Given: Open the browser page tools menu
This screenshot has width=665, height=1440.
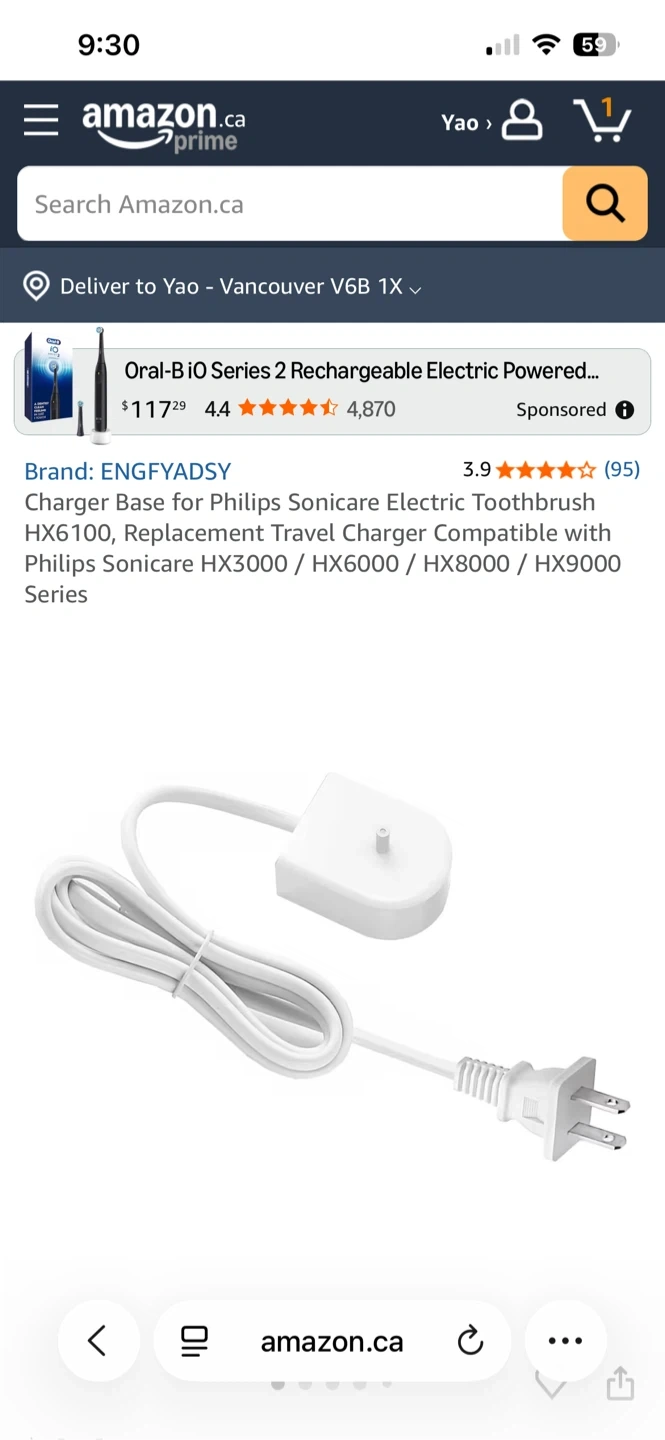Looking at the screenshot, I should click(x=194, y=1341).
